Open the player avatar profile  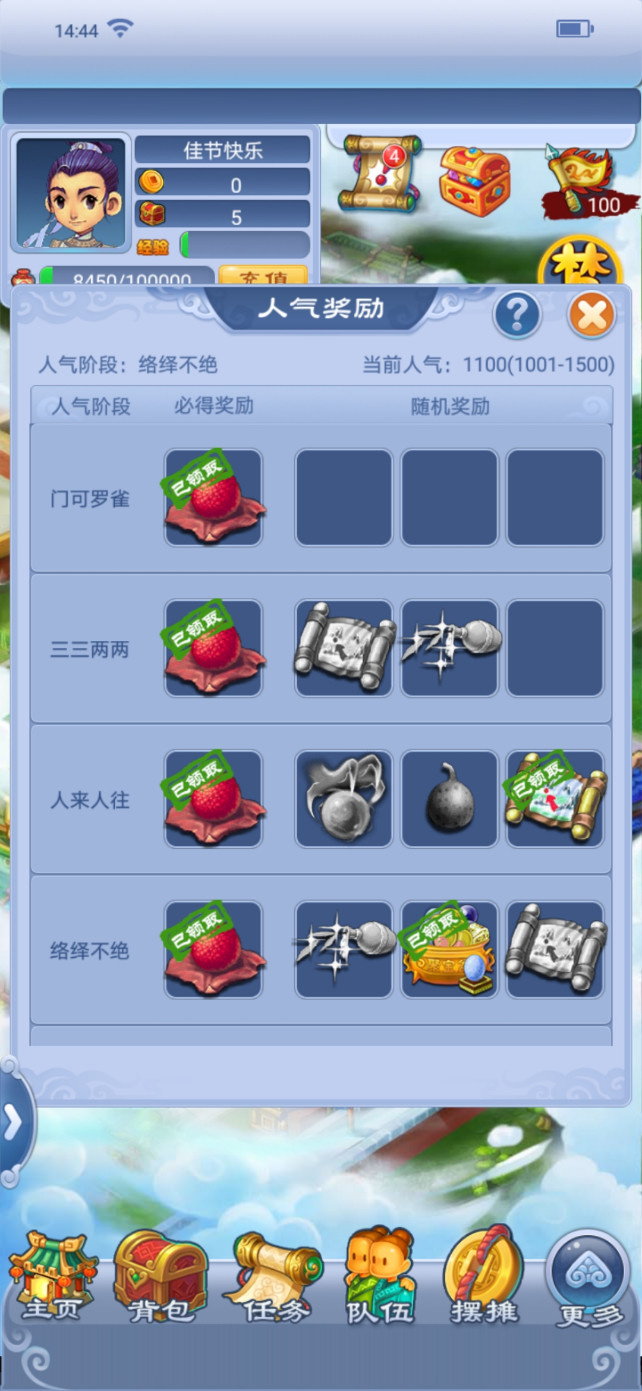[71, 193]
